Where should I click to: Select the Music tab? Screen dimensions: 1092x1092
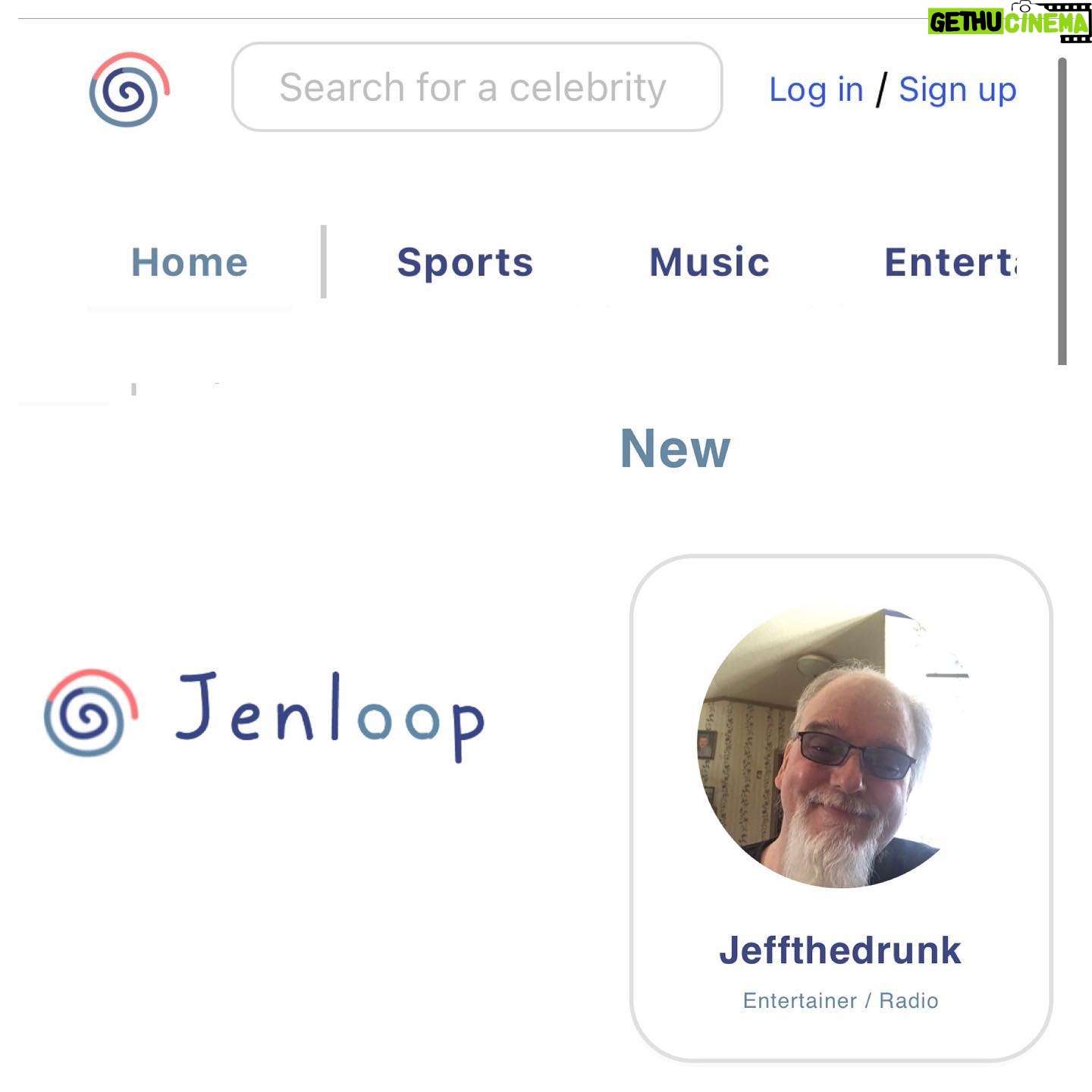709,262
